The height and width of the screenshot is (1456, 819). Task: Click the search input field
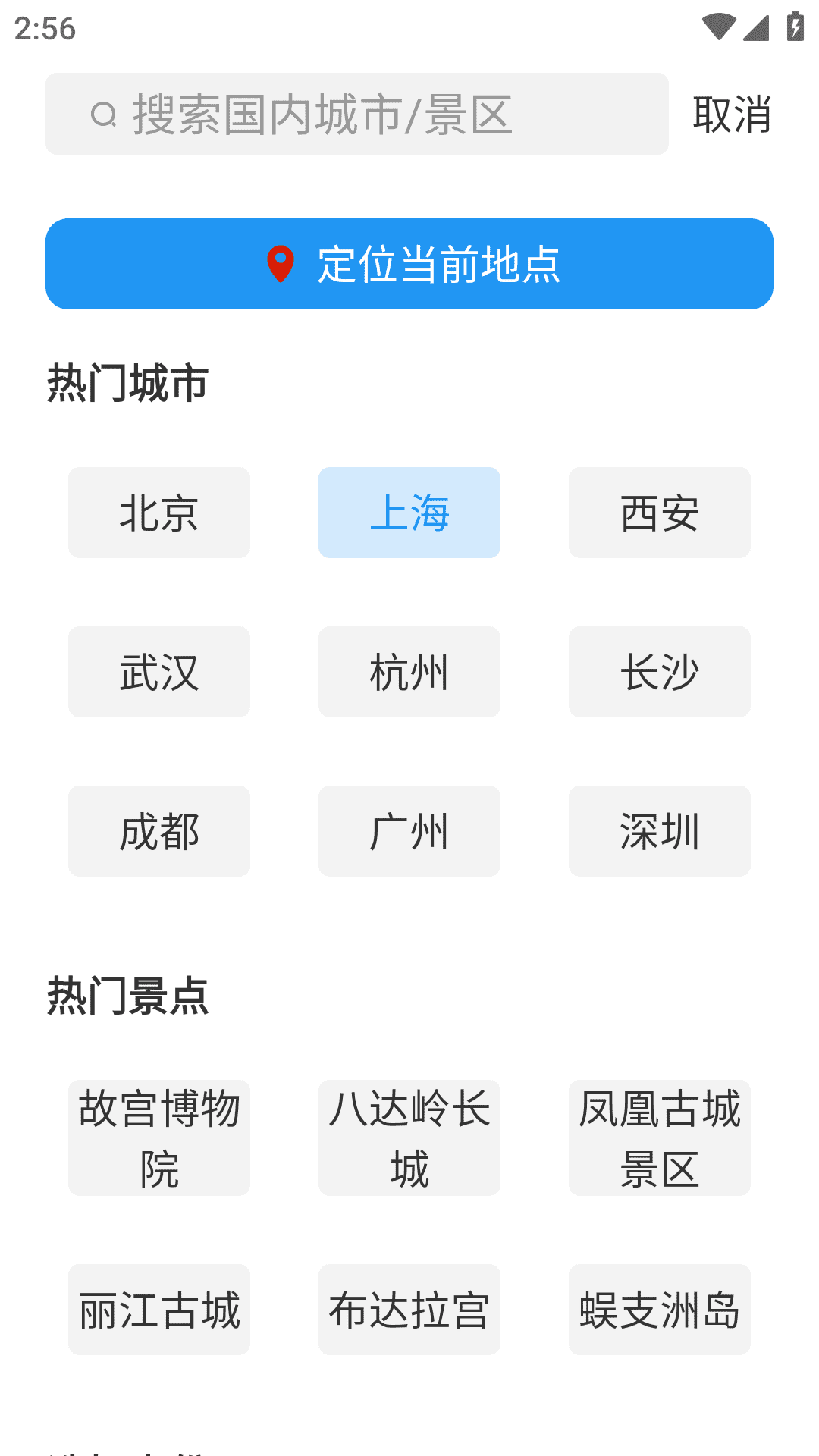[356, 114]
